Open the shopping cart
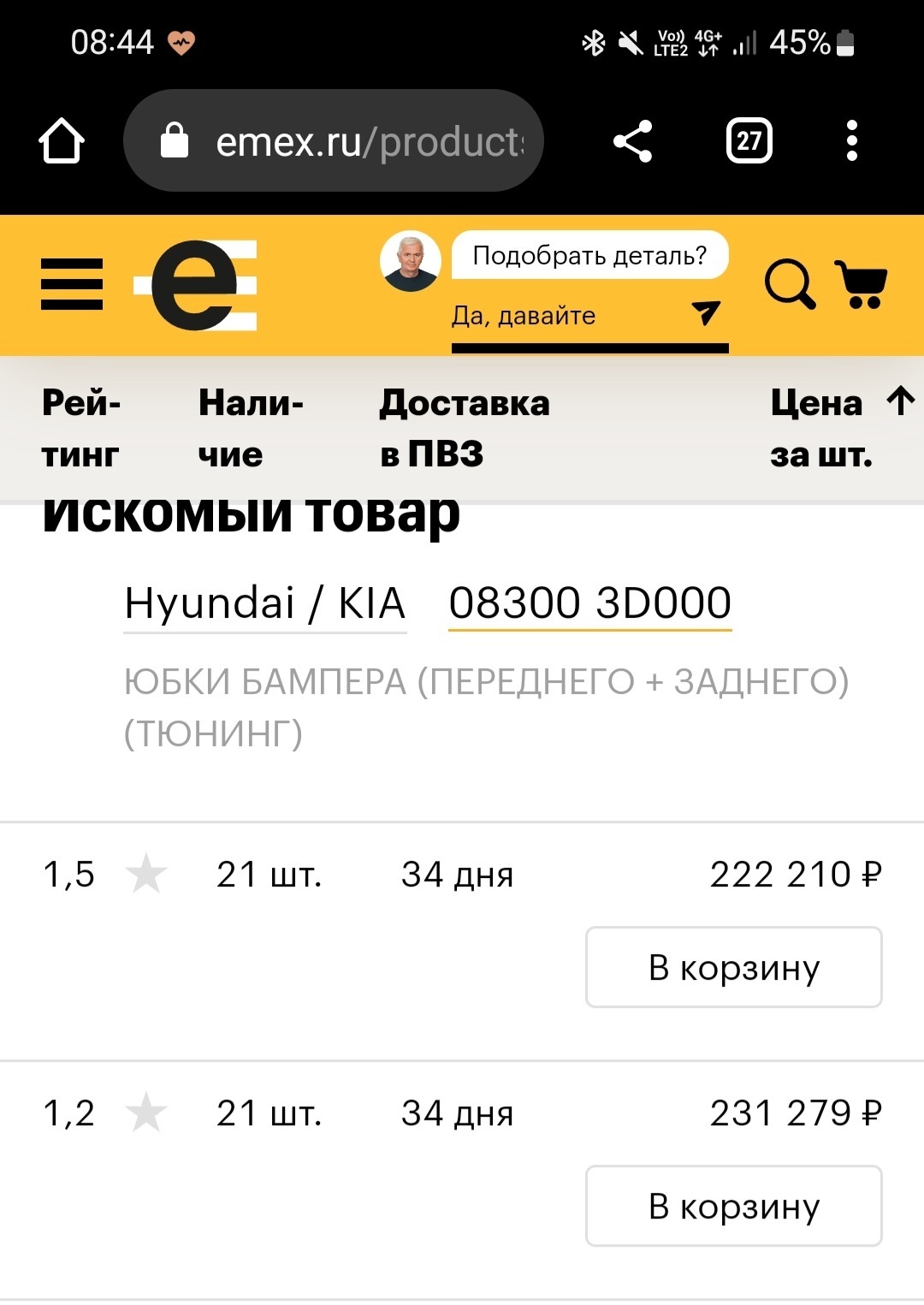Image resolution: width=924 pixels, height=1305 pixels. coord(862,284)
